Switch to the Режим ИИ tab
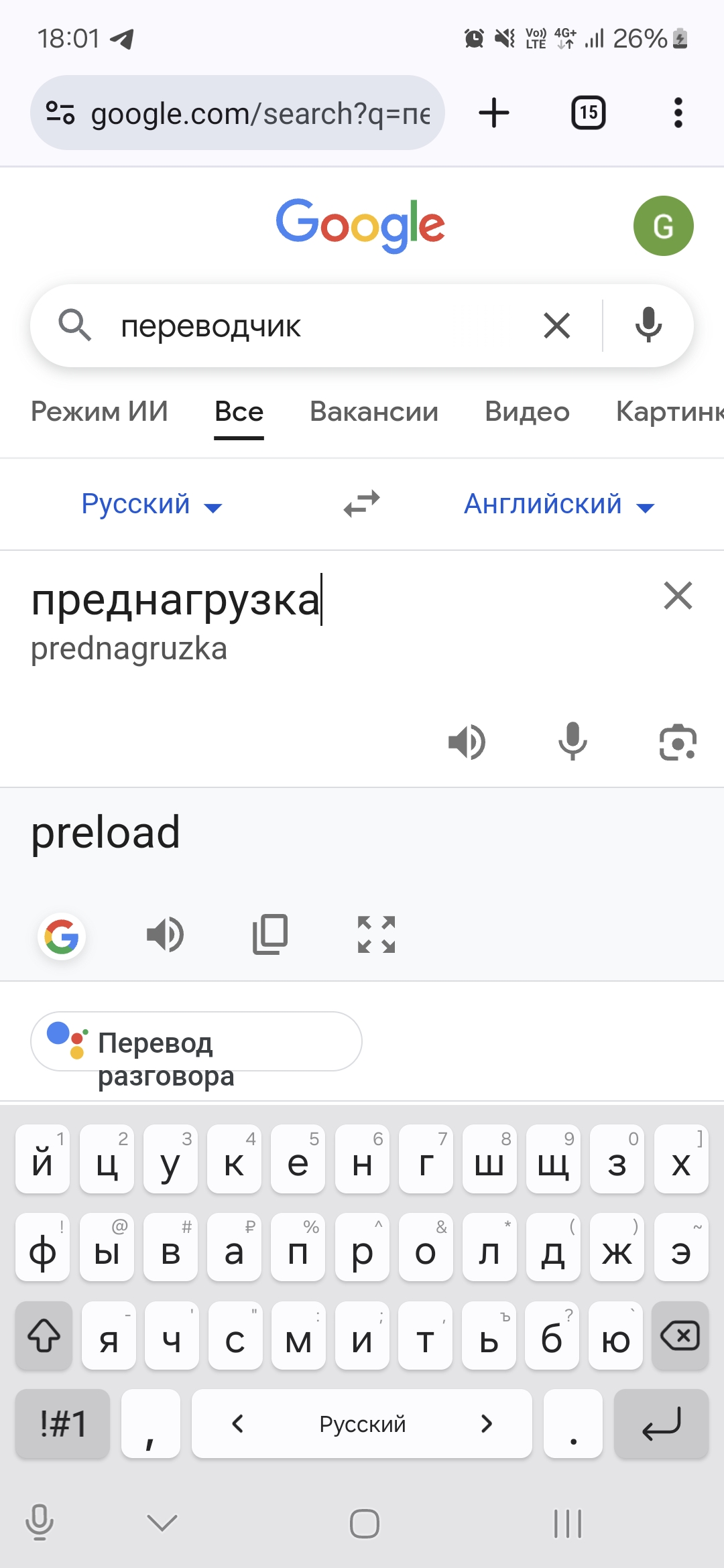This screenshot has height=1568, width=724. (99, 411)
